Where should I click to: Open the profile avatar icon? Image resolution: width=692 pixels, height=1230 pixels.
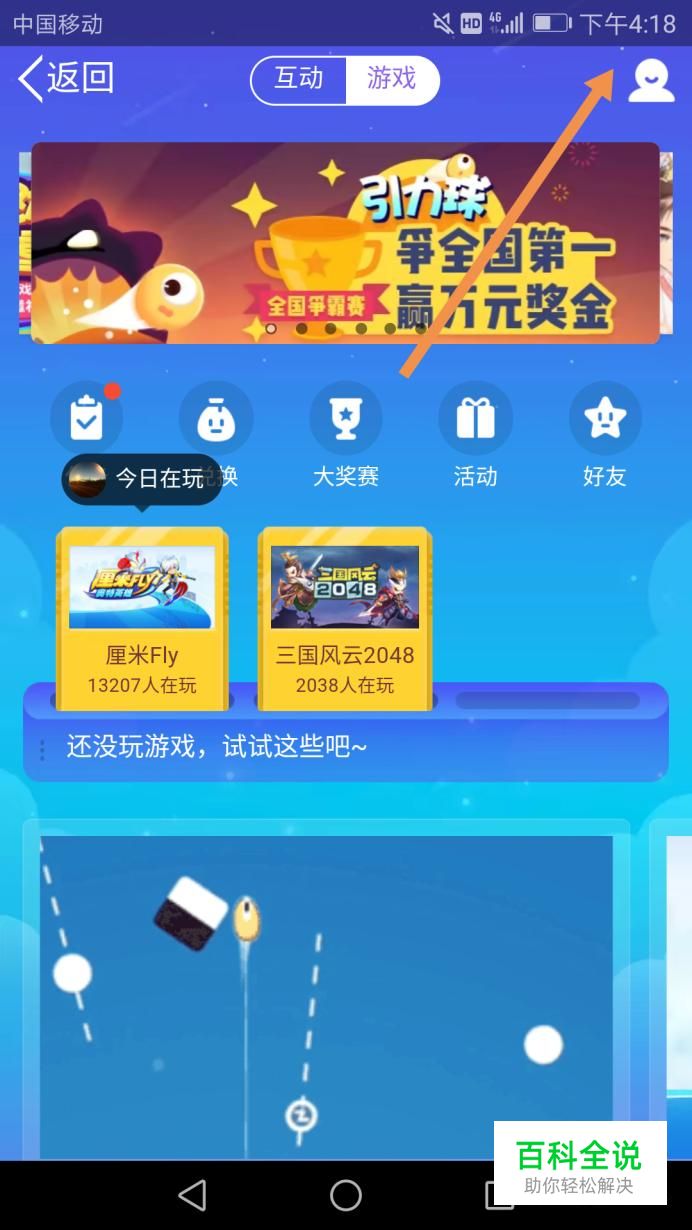650,80
